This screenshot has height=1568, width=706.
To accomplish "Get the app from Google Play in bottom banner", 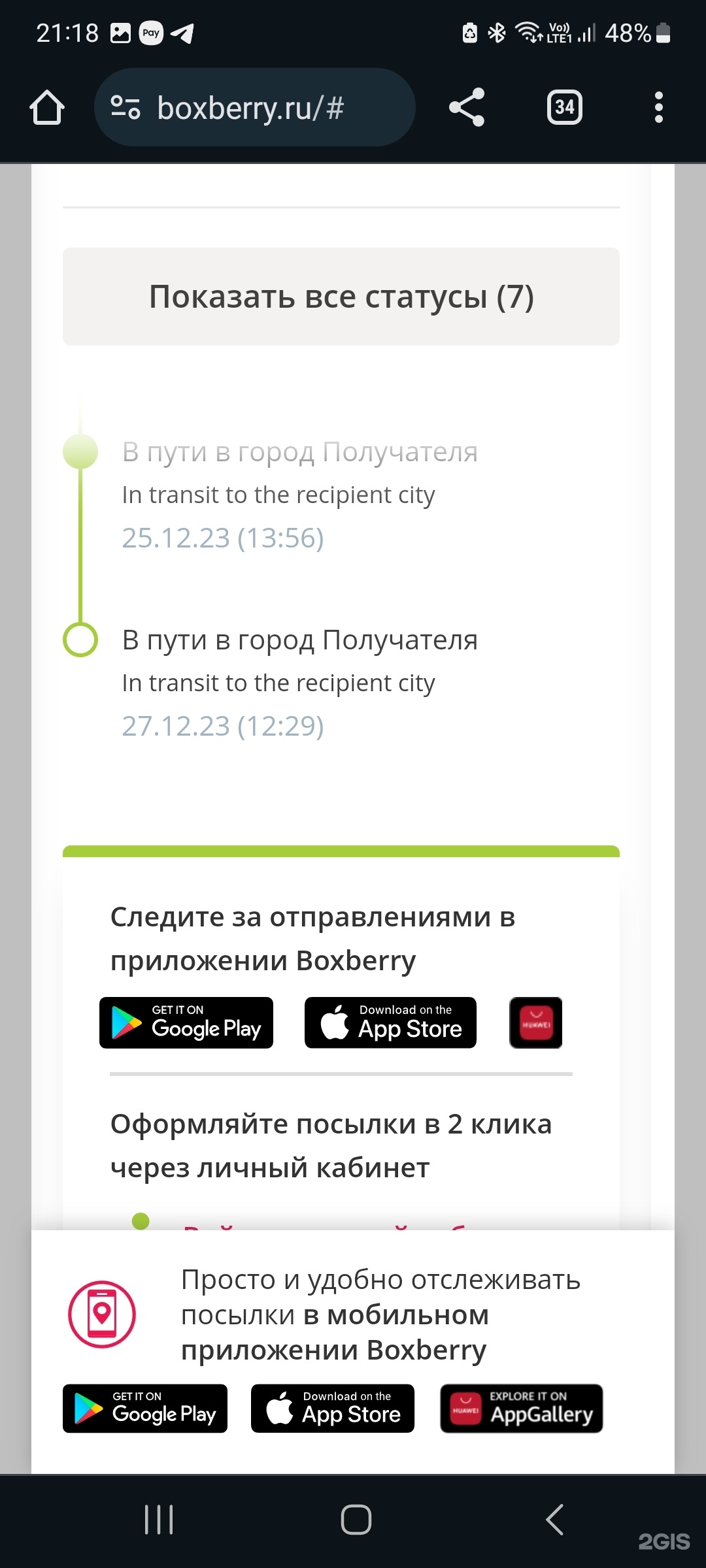I will 145,1408.
